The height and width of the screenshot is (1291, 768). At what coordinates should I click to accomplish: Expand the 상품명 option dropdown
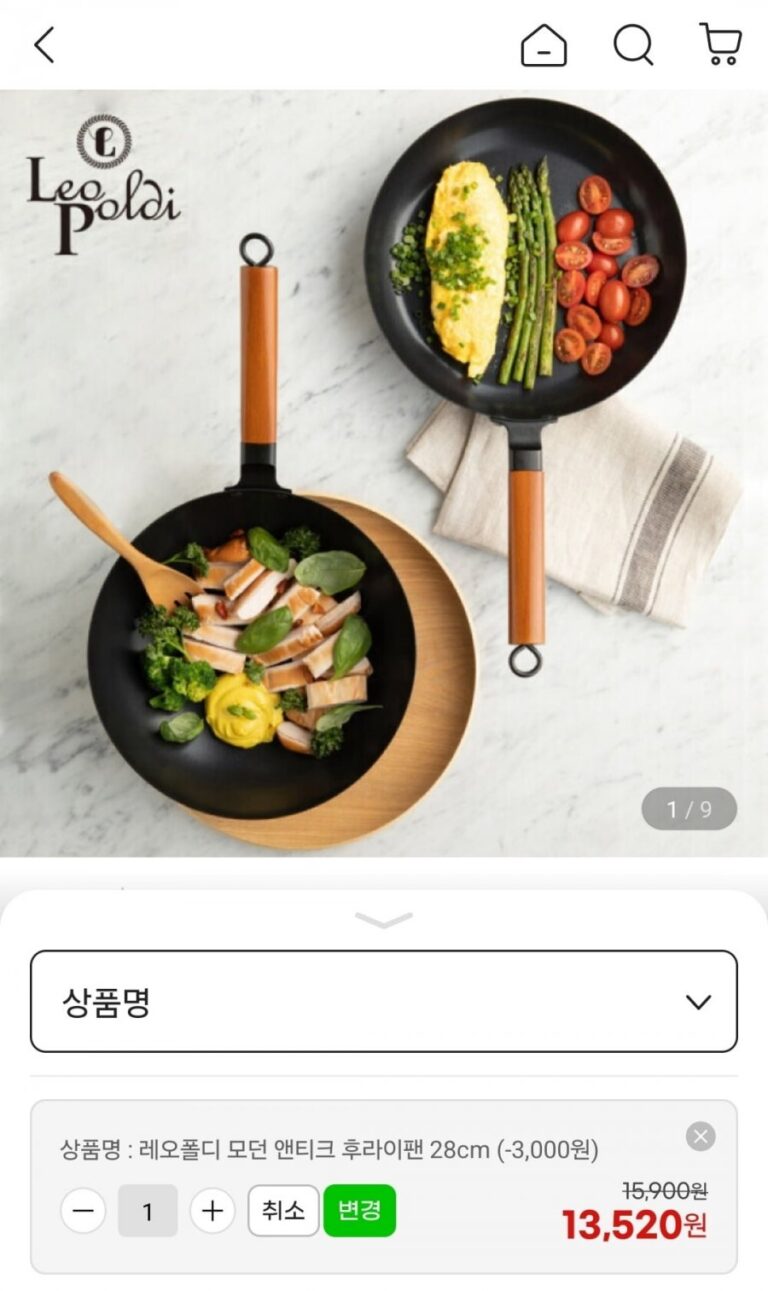pos(384,1001)
